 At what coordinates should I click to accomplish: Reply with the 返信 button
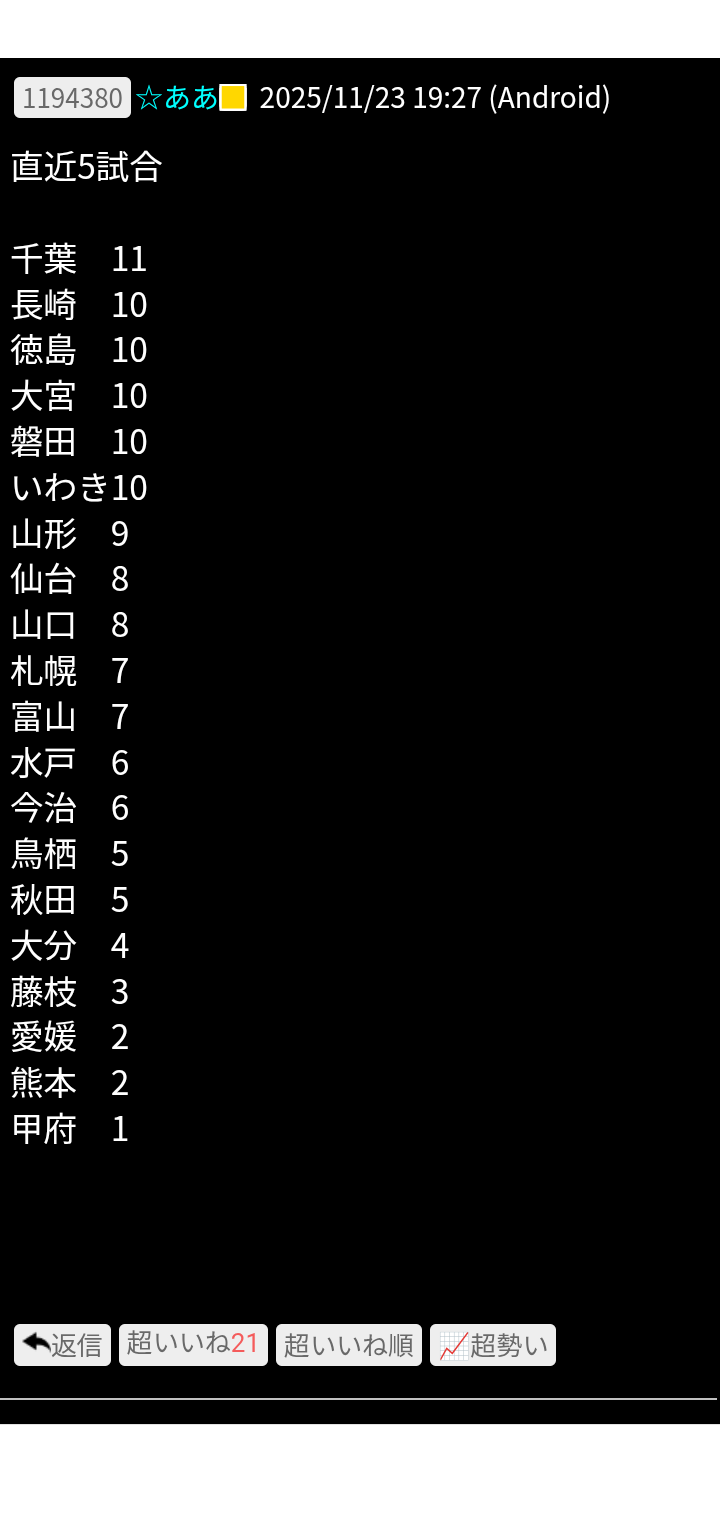click(62, 1345)
